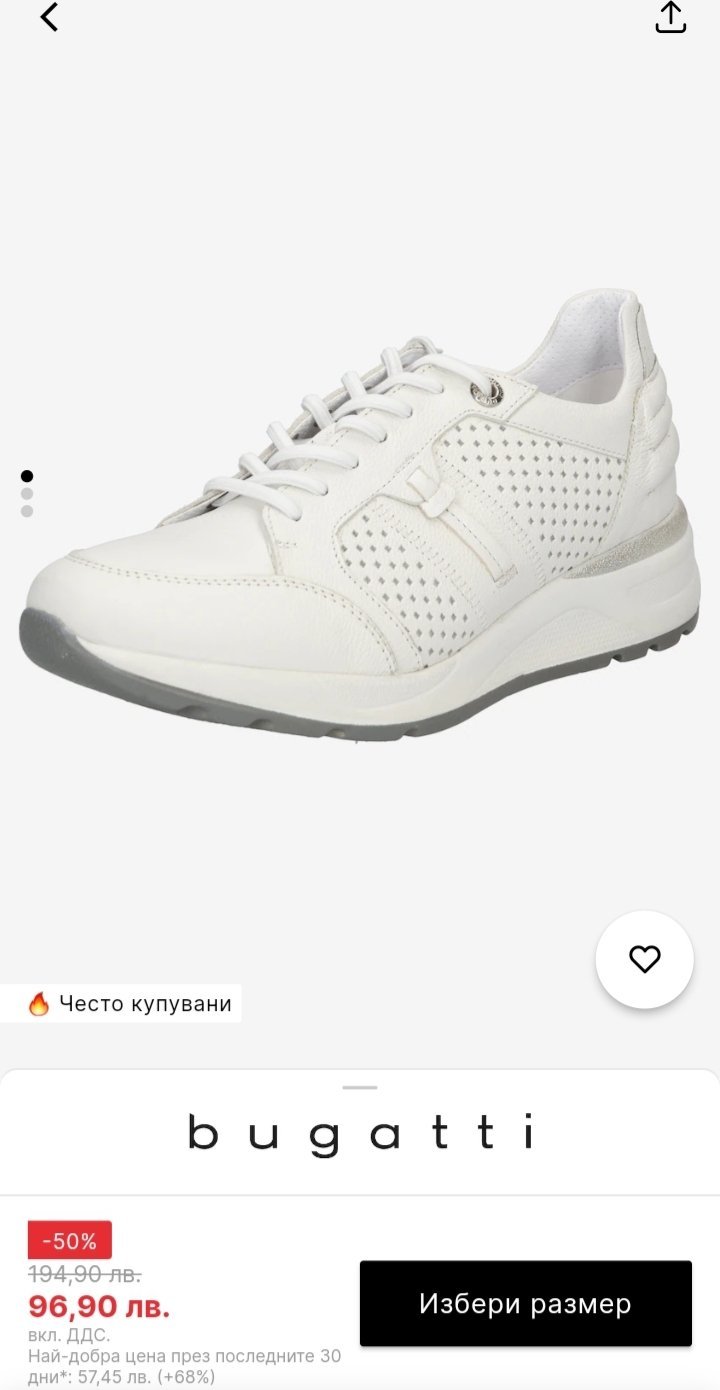Go back using the top arrow
Image resolution: width=720 pixels, height=1390 pixels.
point(49,17)
